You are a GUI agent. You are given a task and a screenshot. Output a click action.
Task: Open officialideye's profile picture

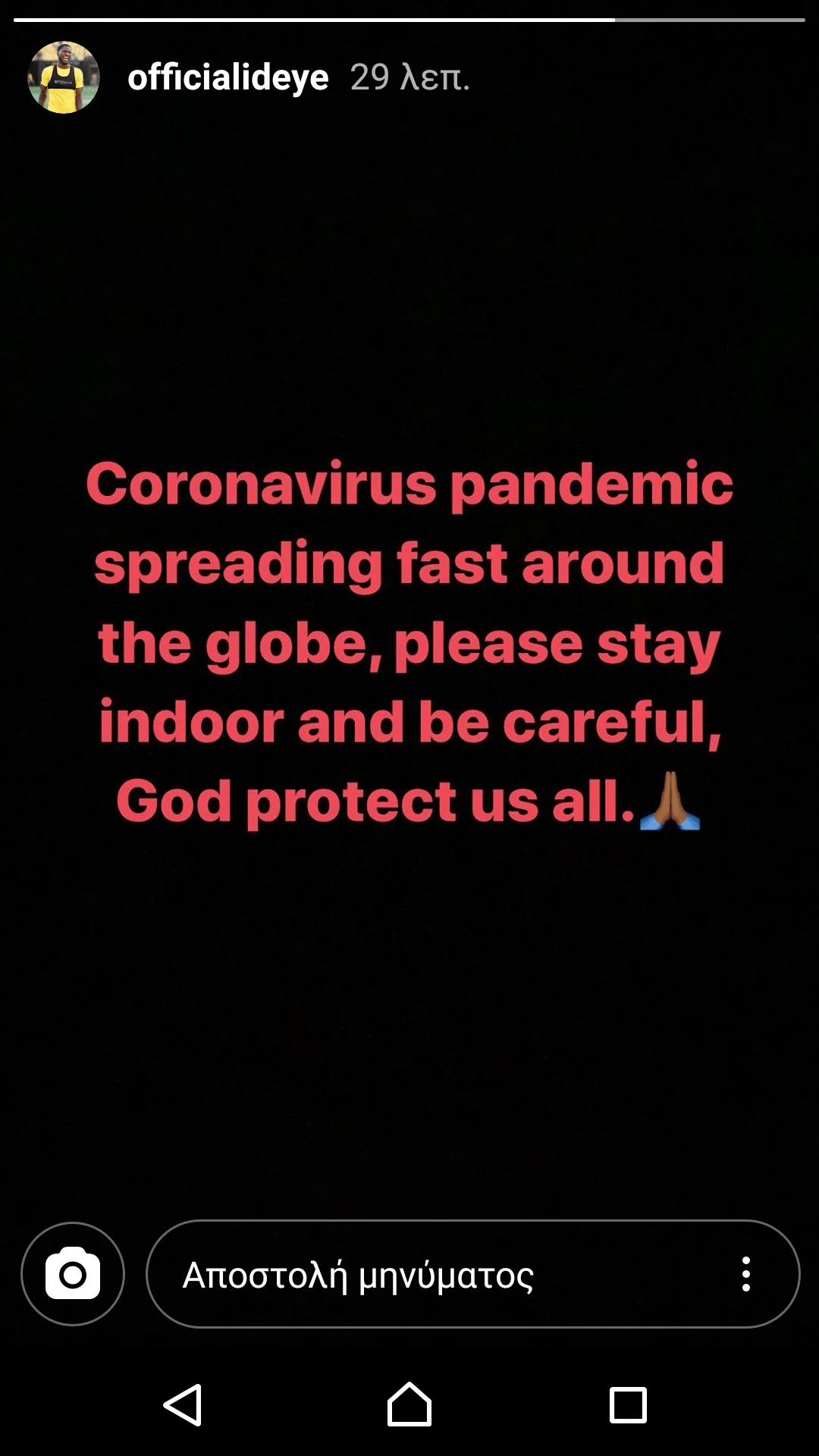click(x=64, y=77)
